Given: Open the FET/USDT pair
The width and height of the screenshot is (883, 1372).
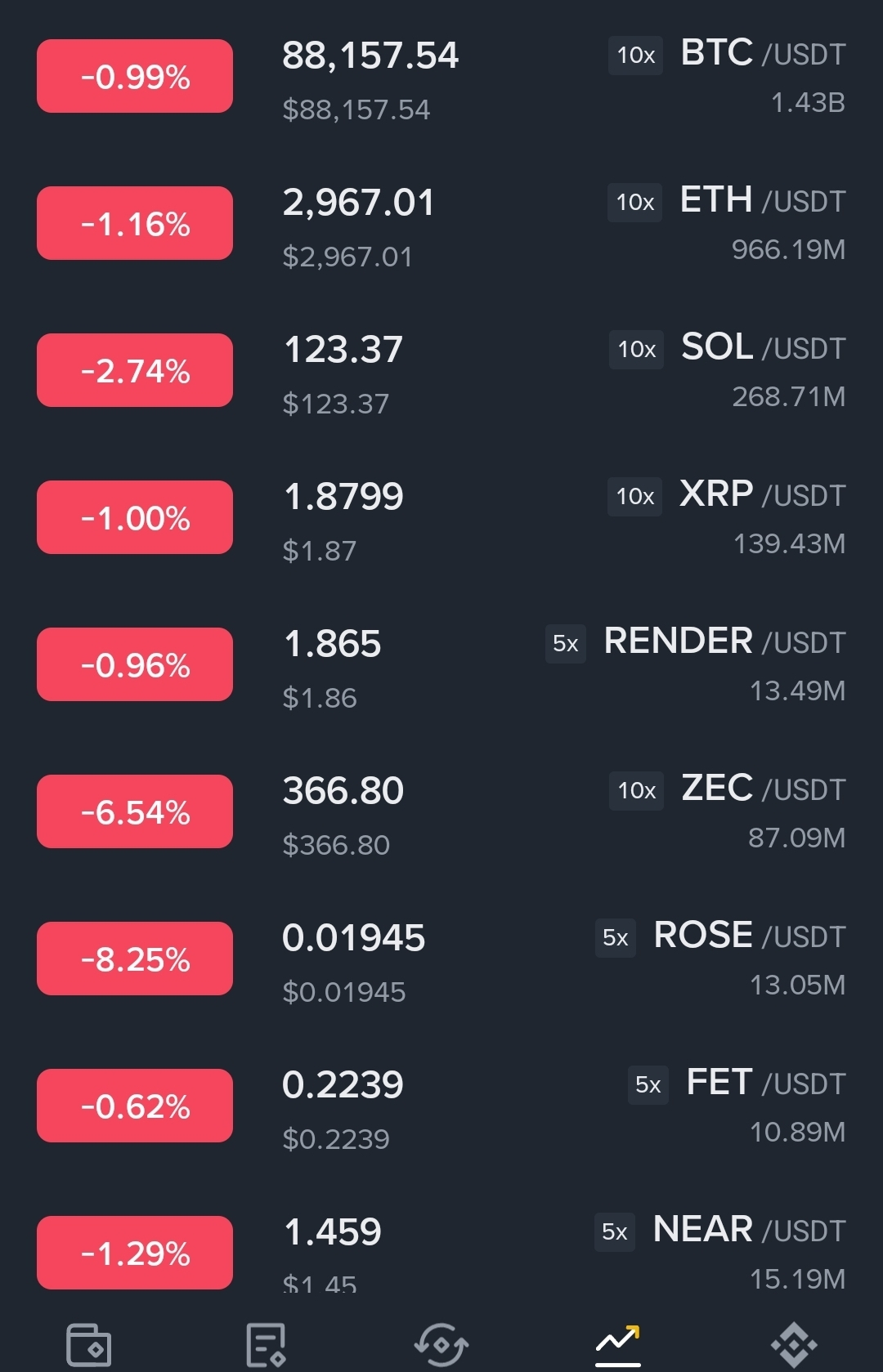Looking at the screenshot, I should 441,1106.
